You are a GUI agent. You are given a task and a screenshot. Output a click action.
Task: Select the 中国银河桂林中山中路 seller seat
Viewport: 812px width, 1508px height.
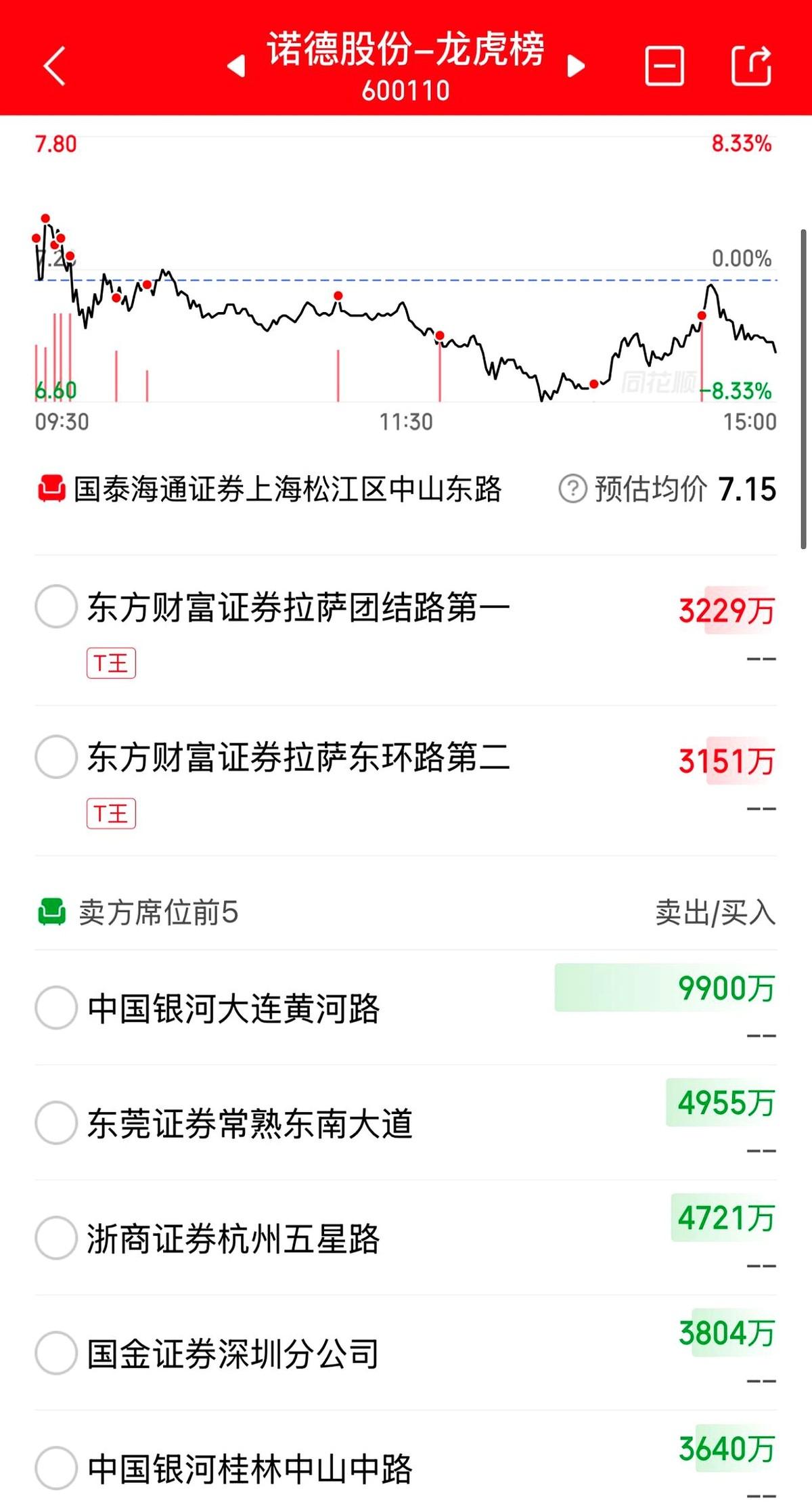[x=55, y=1468]
